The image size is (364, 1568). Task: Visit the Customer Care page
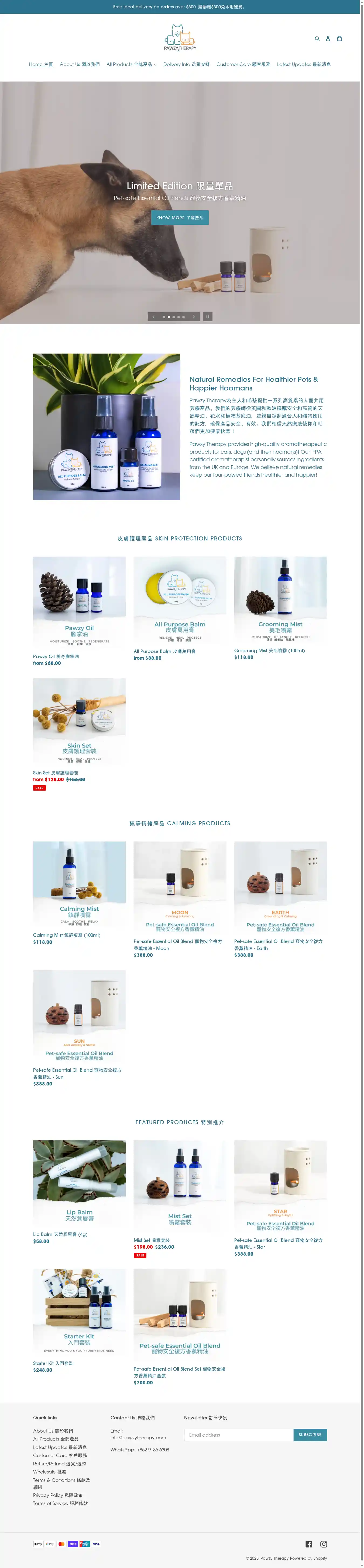[243, 65]
